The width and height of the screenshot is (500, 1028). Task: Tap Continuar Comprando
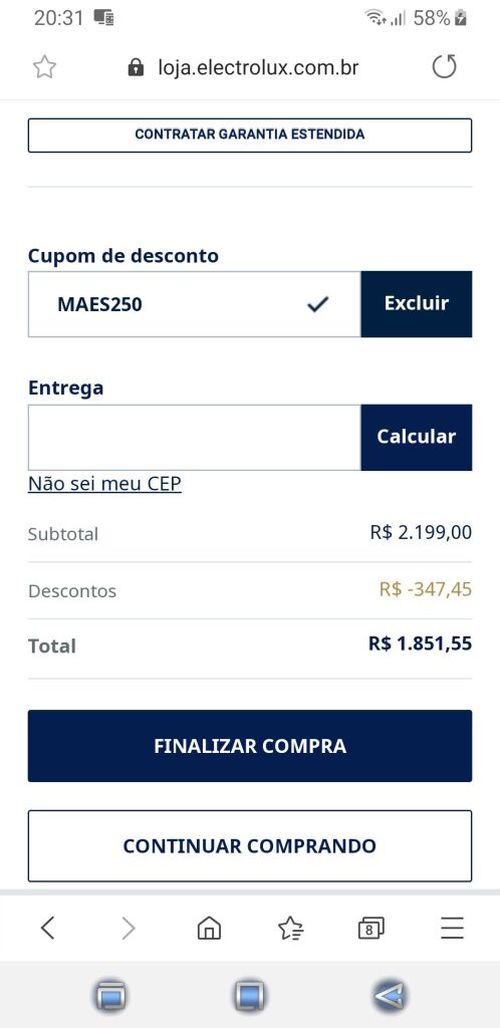point(250,846)
